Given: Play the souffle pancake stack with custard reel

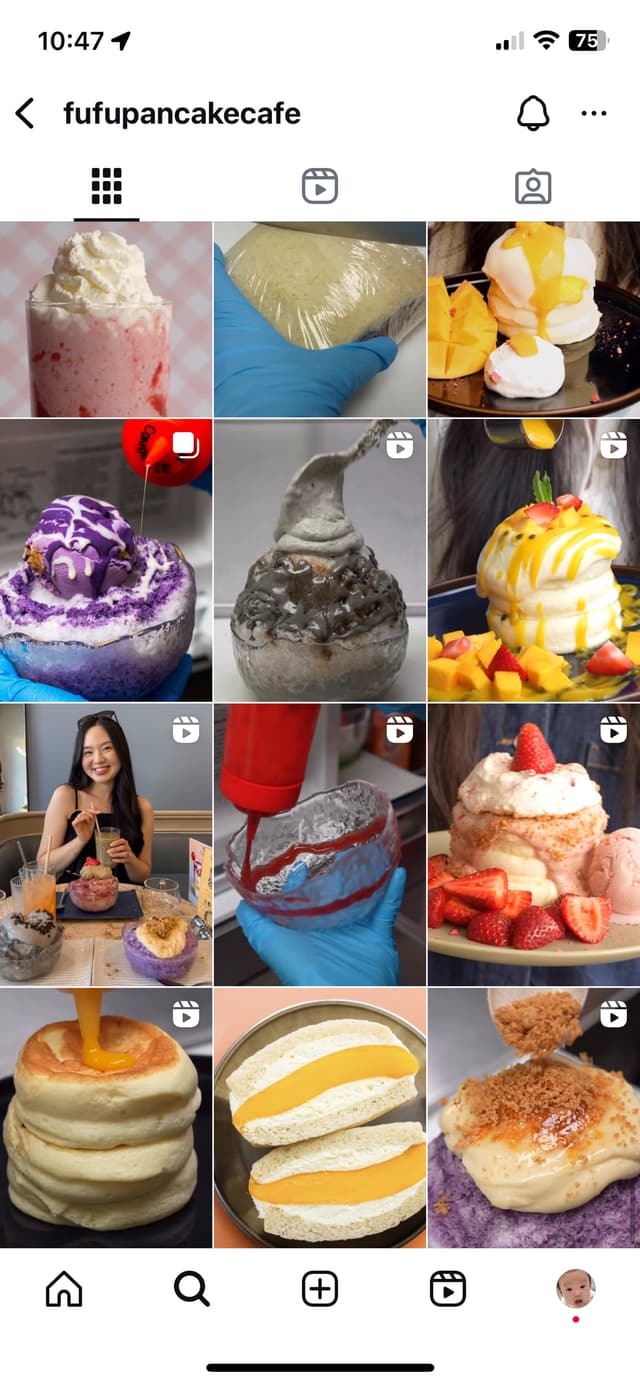Looking at the screenshot, I should [x=106, y=1118].
